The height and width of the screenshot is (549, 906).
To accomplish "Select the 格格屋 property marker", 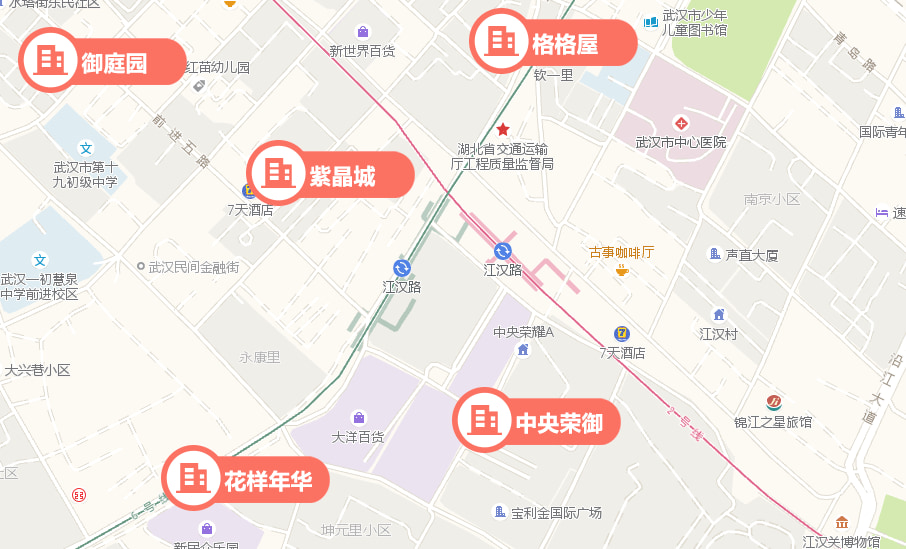I will [554, 43].
